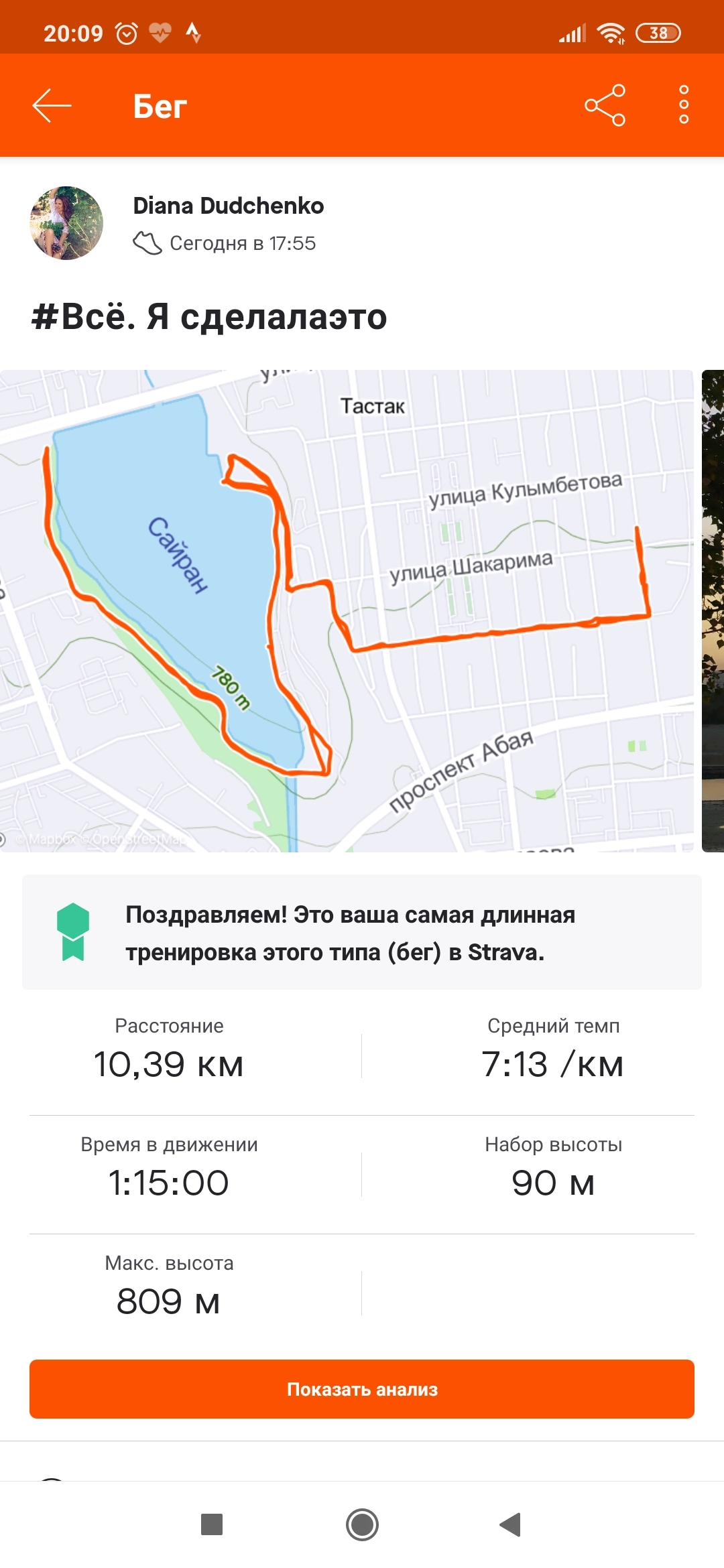Open the three-dot overflow menu
The width and height of the screenshot is (724, 1568).
[x=684, y=105]
